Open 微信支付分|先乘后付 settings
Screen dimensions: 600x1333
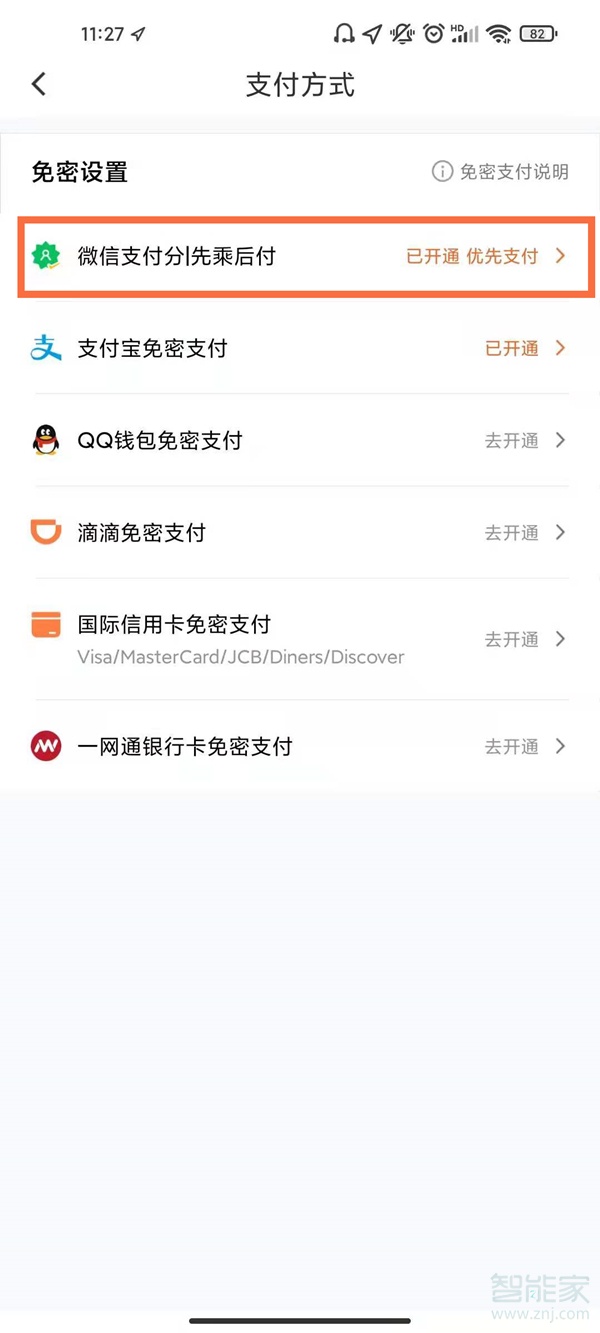(x=300, y=256)
